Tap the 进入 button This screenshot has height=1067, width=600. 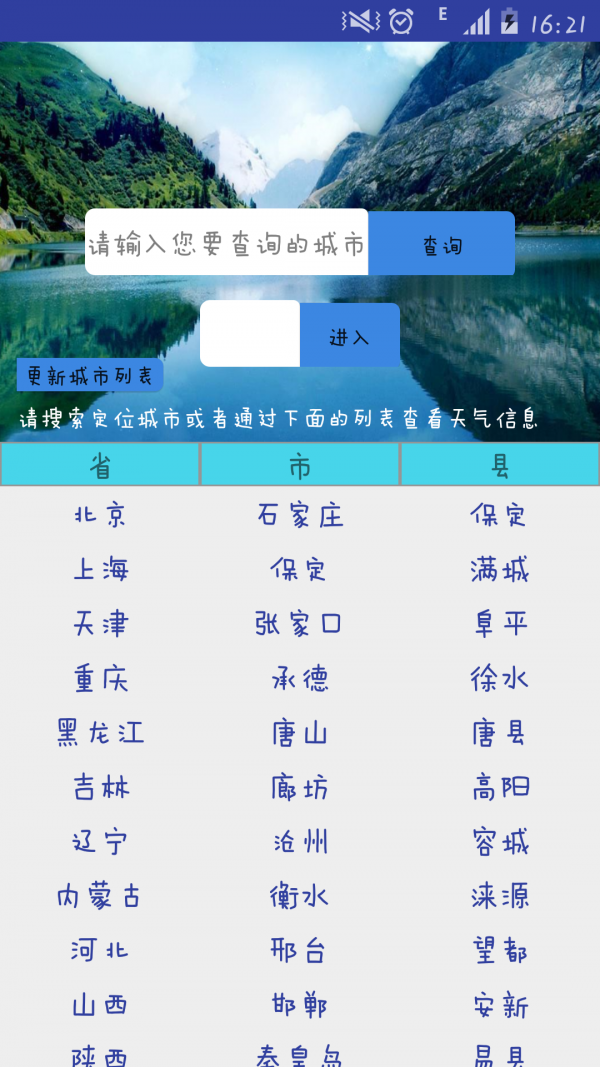(x=350, y=335)
